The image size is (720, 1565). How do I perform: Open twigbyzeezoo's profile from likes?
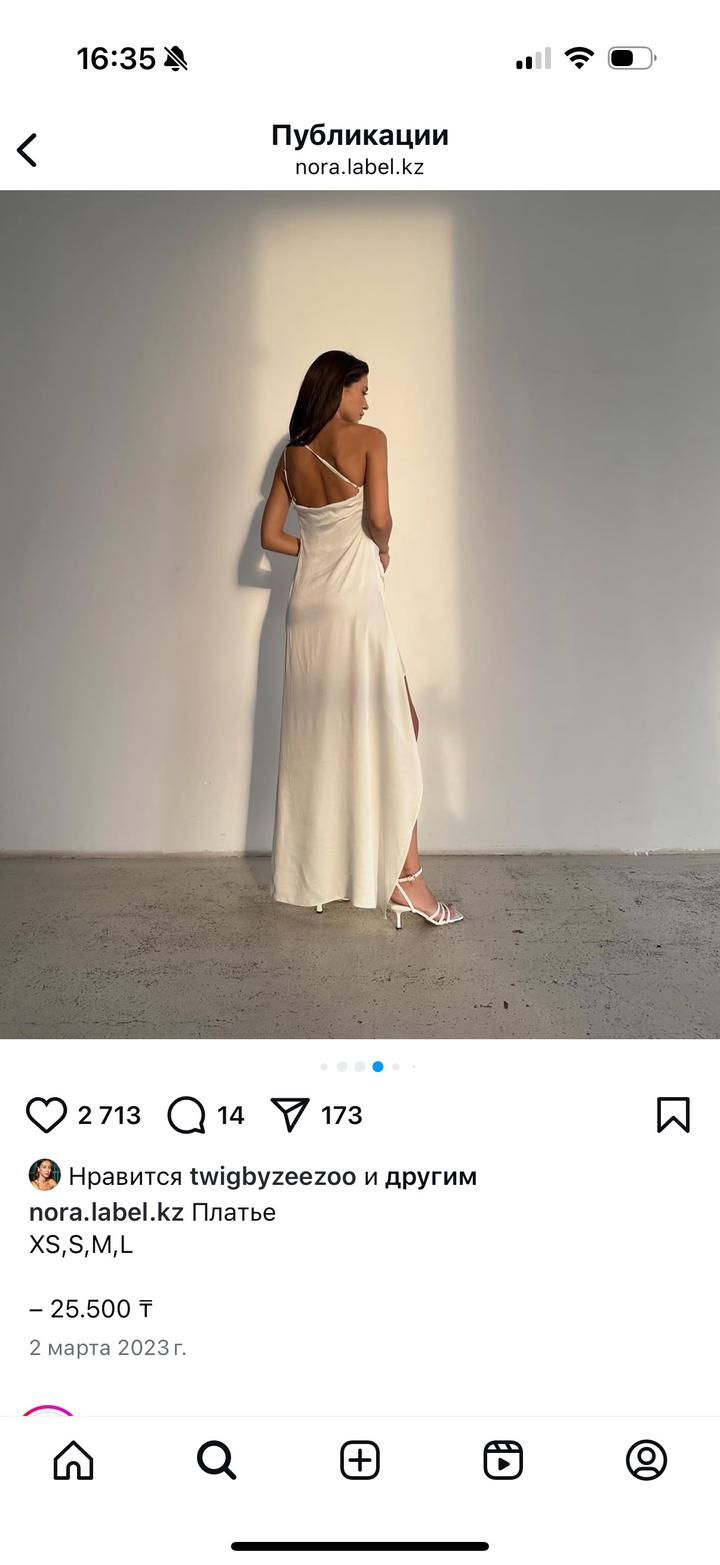(272, 1177)
